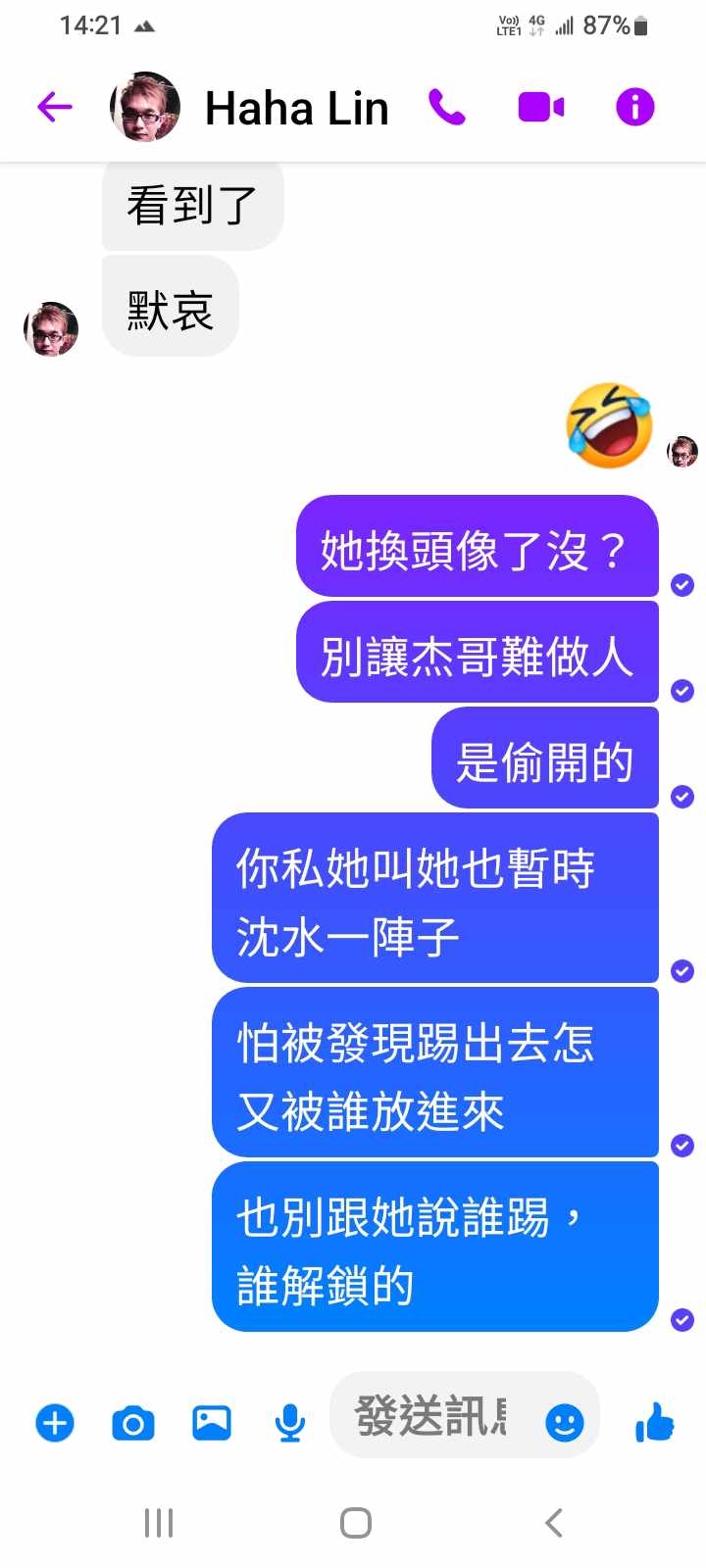Go back to the chat list
Screen dimensions: 706x1568
[55, 107]
